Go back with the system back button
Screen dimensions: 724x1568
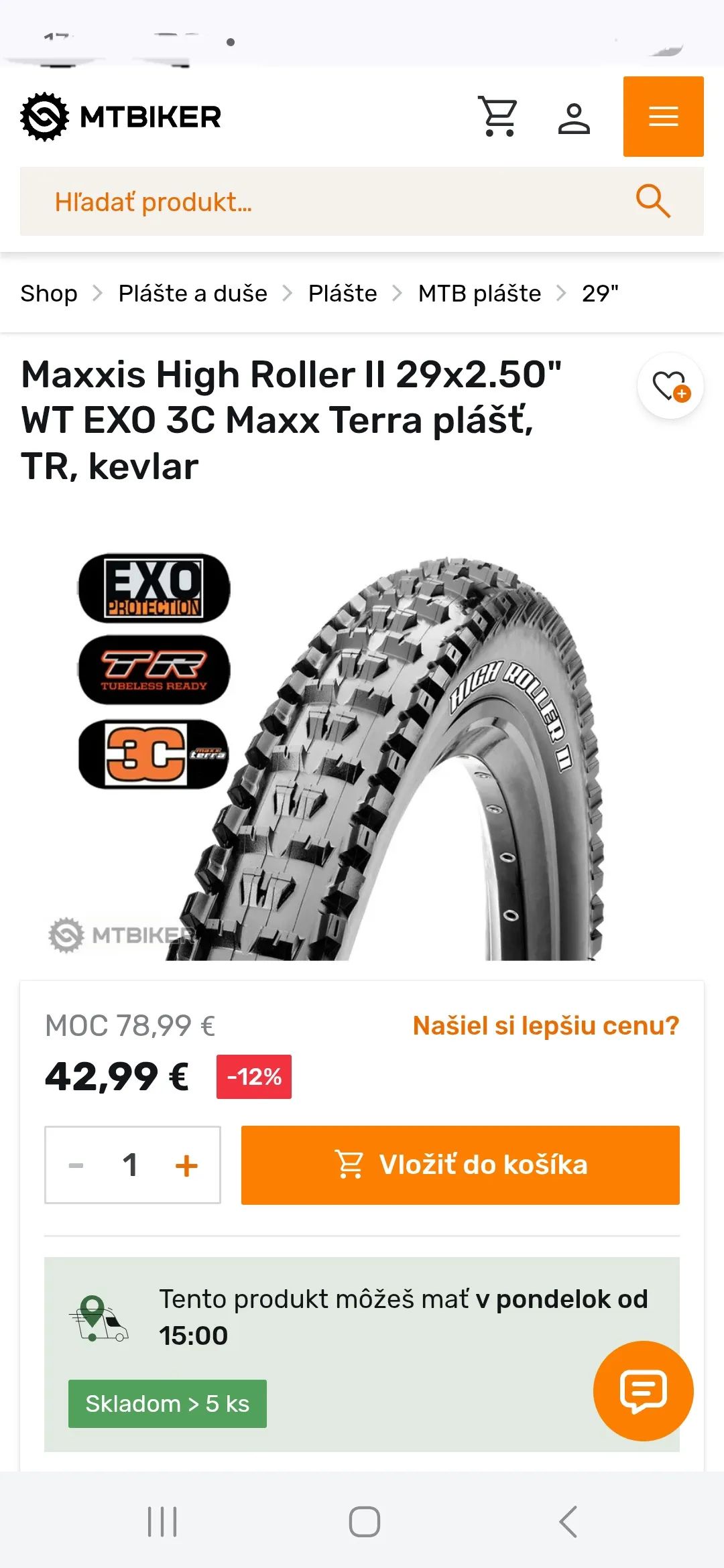click(x=568, y=1522)
